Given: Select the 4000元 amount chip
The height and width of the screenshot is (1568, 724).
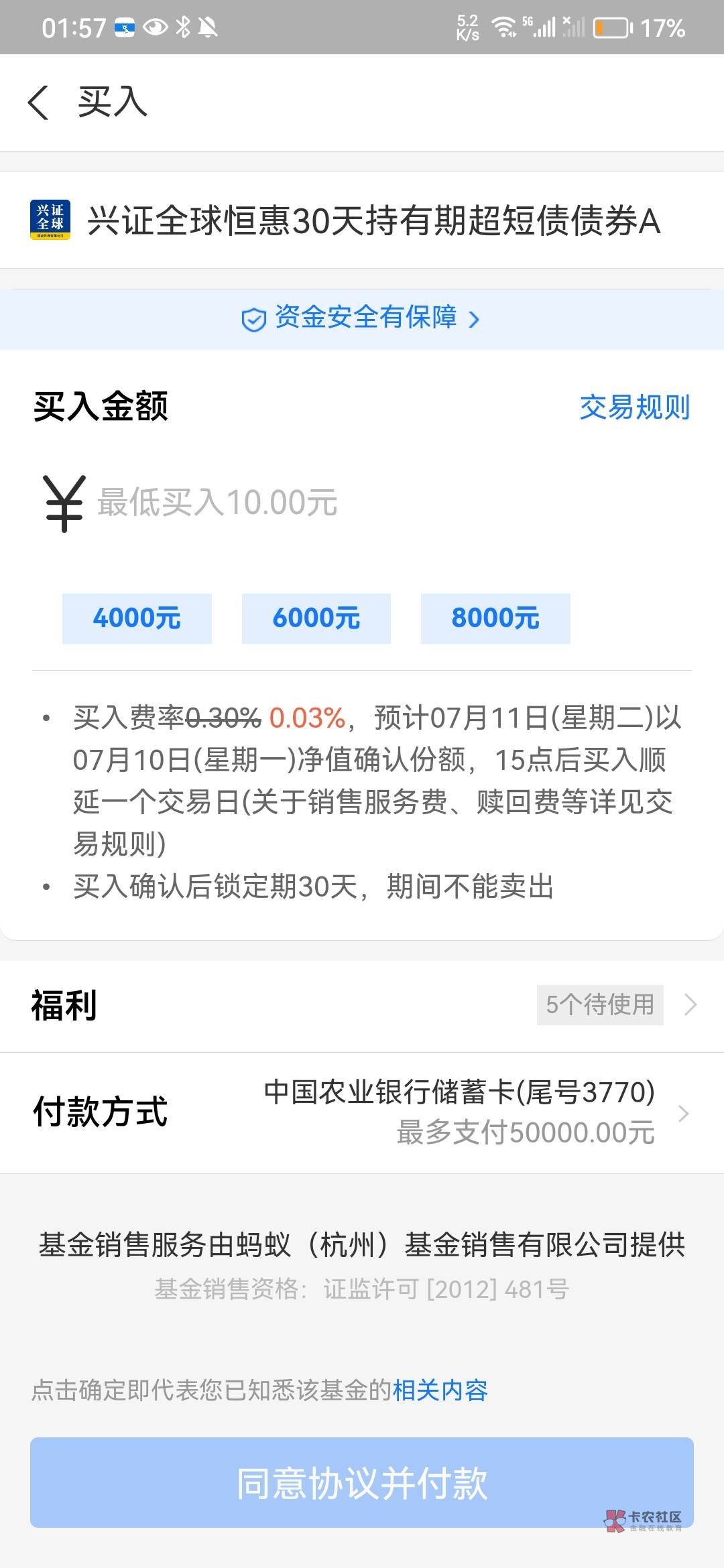Looking at the screenshot, I should point(137,618).
